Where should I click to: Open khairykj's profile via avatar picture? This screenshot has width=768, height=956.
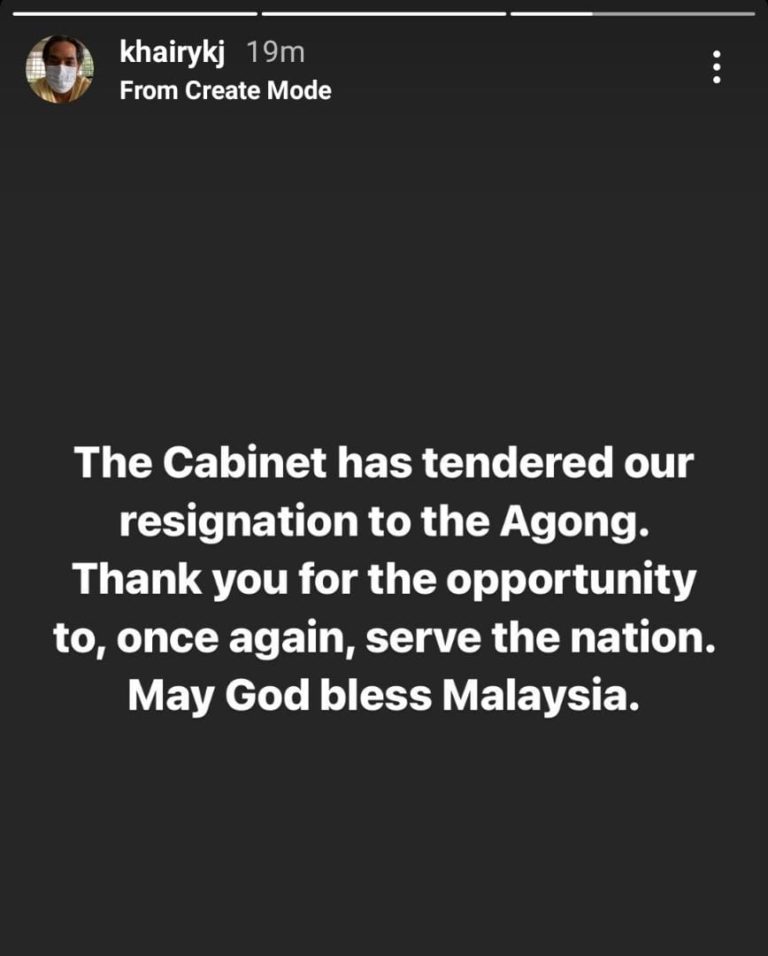click(56, 68)
